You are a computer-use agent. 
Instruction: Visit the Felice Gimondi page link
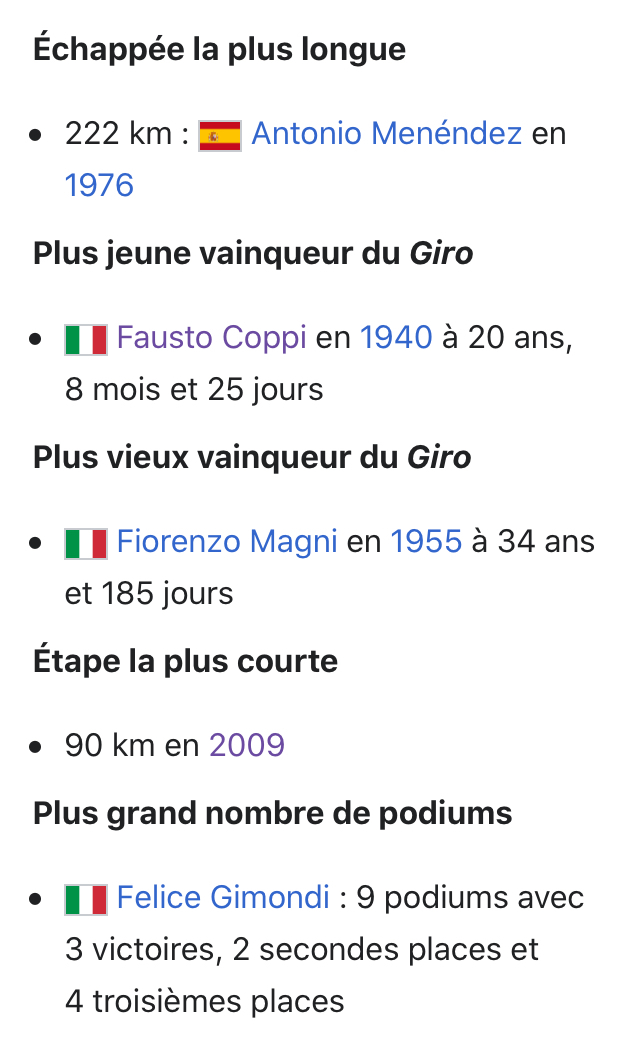coord(222,898)
